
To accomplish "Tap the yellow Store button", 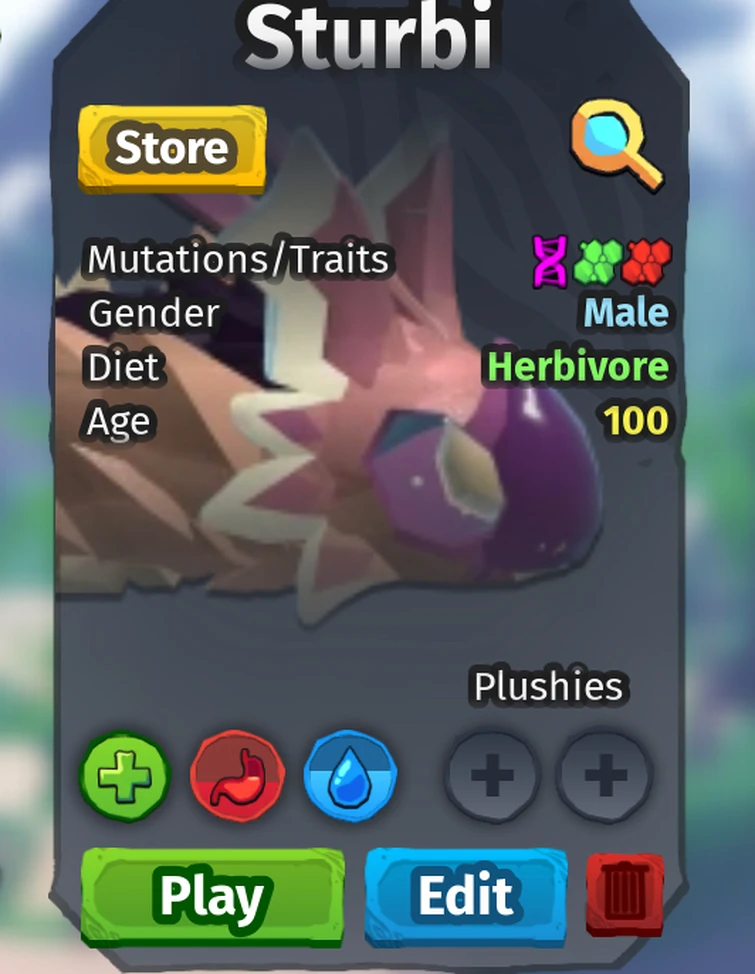I will pos(171,149).
